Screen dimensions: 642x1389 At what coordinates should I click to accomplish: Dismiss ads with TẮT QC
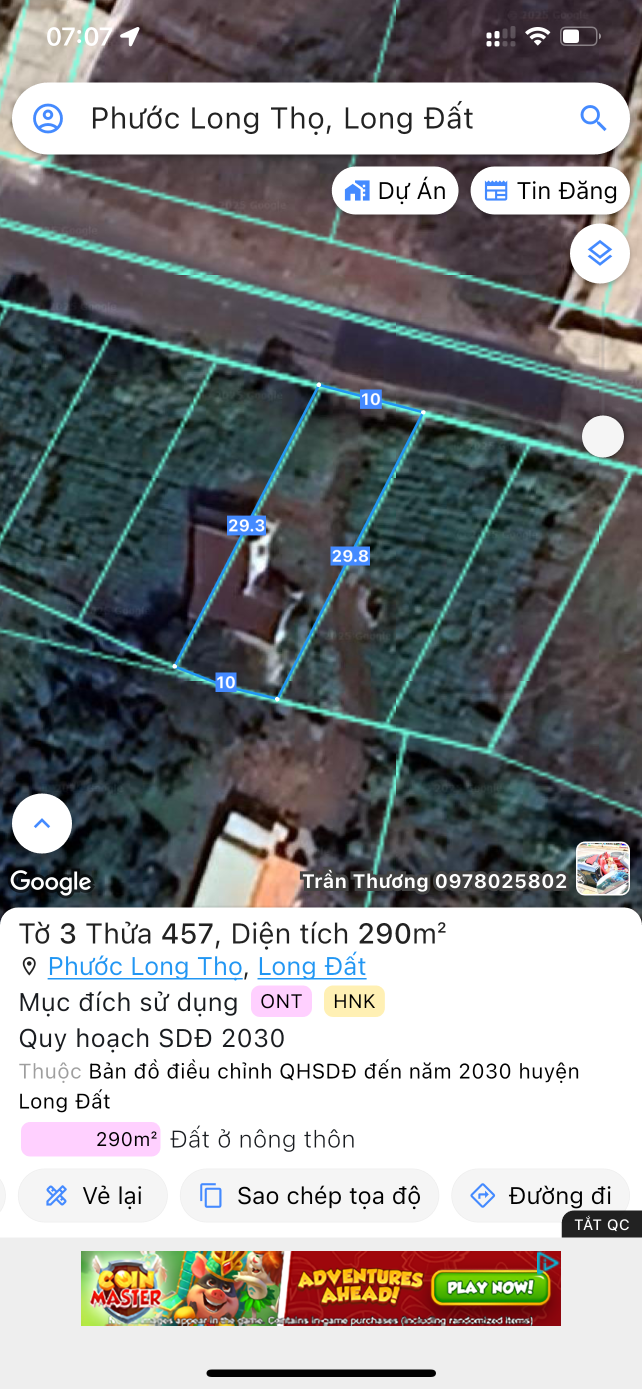(601, 1225)
